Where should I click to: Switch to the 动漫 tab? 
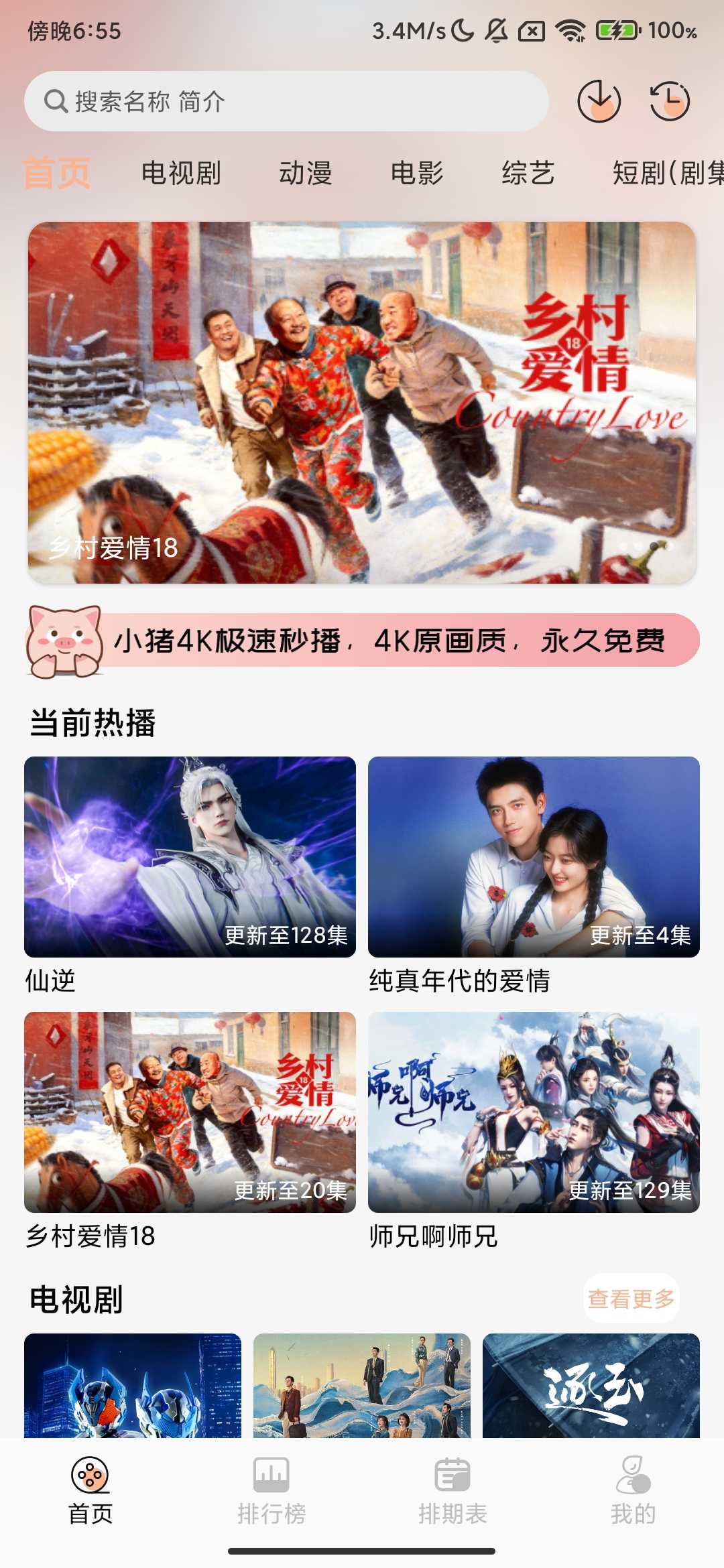(x=306, y=173)
